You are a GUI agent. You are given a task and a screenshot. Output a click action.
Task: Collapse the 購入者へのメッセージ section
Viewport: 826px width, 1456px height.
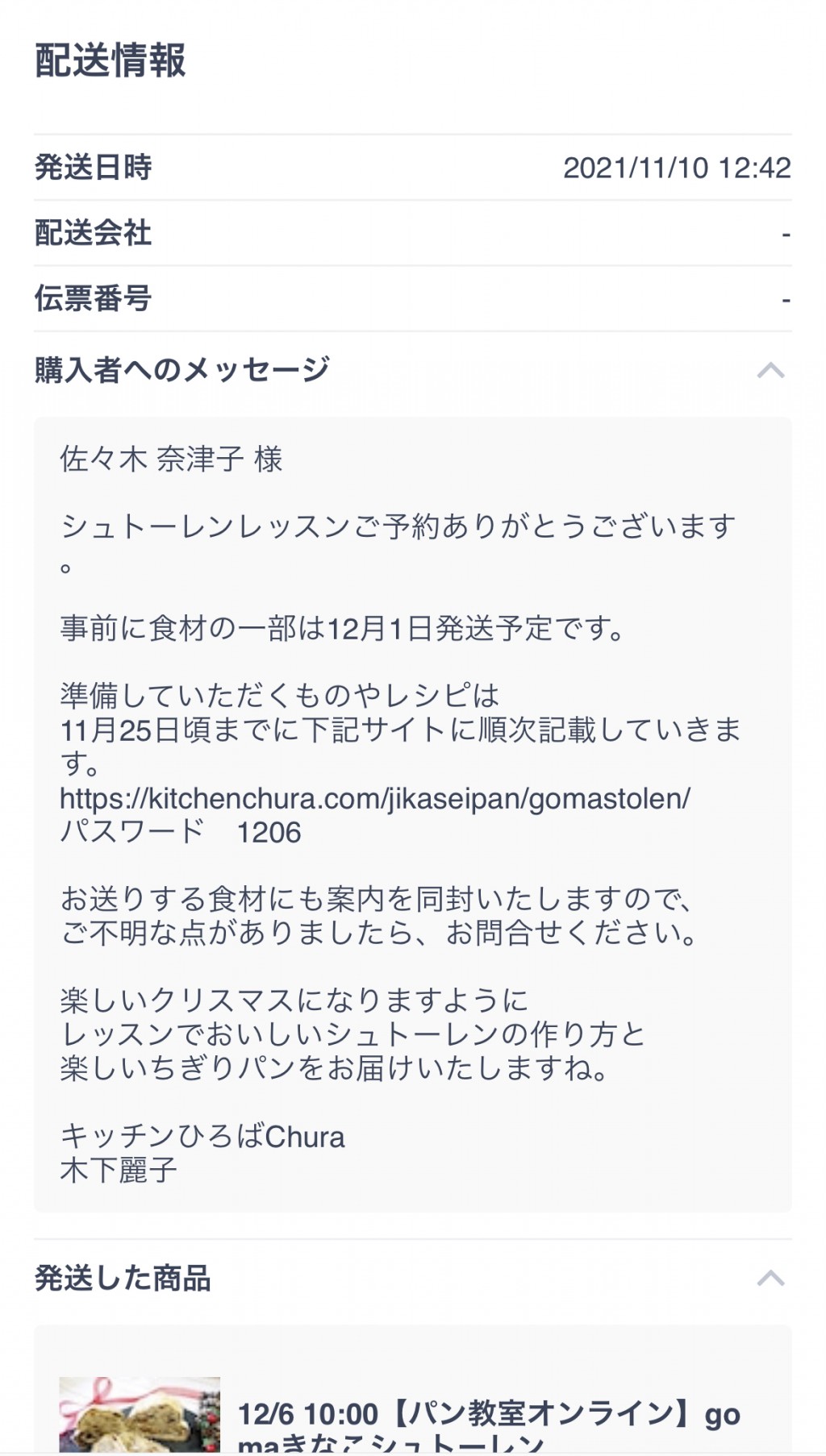(x=770, y=370)
